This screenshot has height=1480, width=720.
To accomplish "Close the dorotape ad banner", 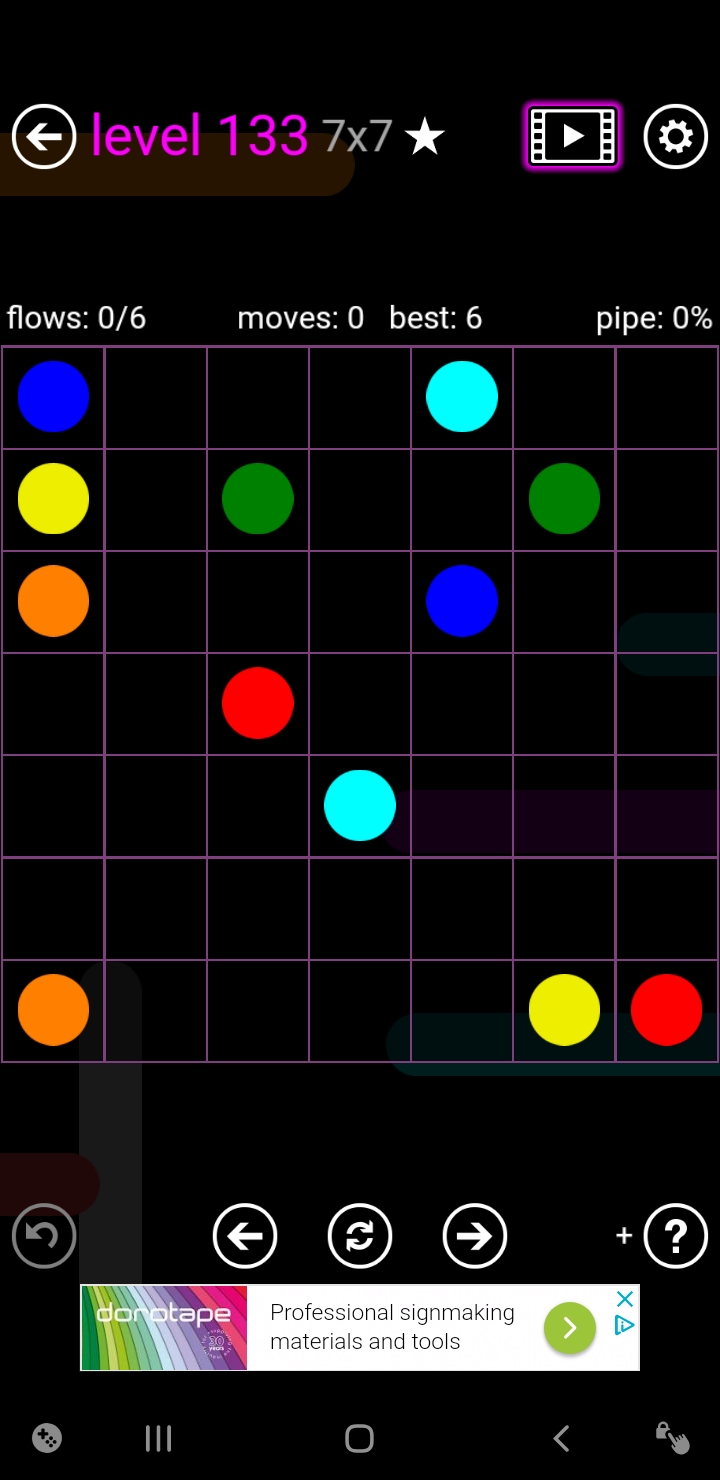I will (x=625, y=1299).
